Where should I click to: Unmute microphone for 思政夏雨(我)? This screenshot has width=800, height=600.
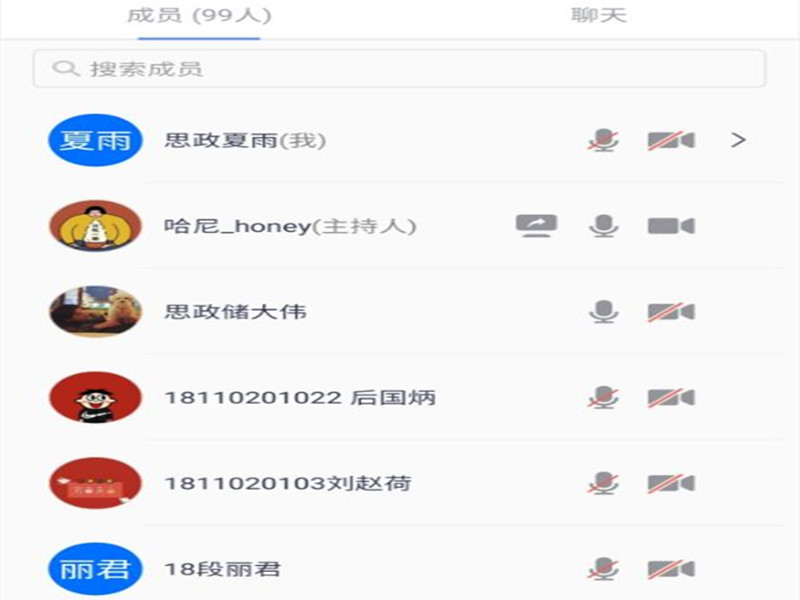tap(603, 141)
